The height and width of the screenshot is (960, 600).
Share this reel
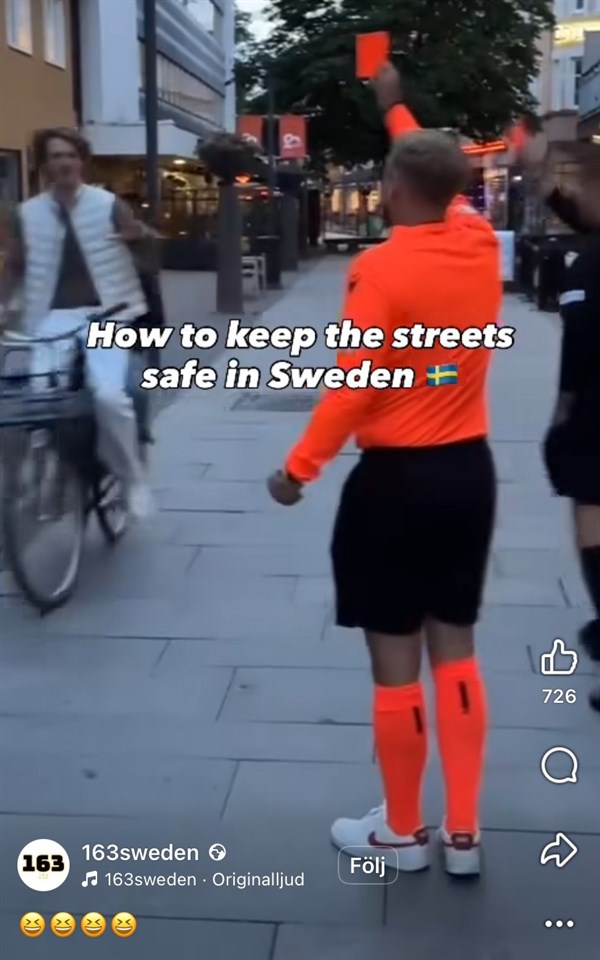pyautogui.click(x=559, y=849)
